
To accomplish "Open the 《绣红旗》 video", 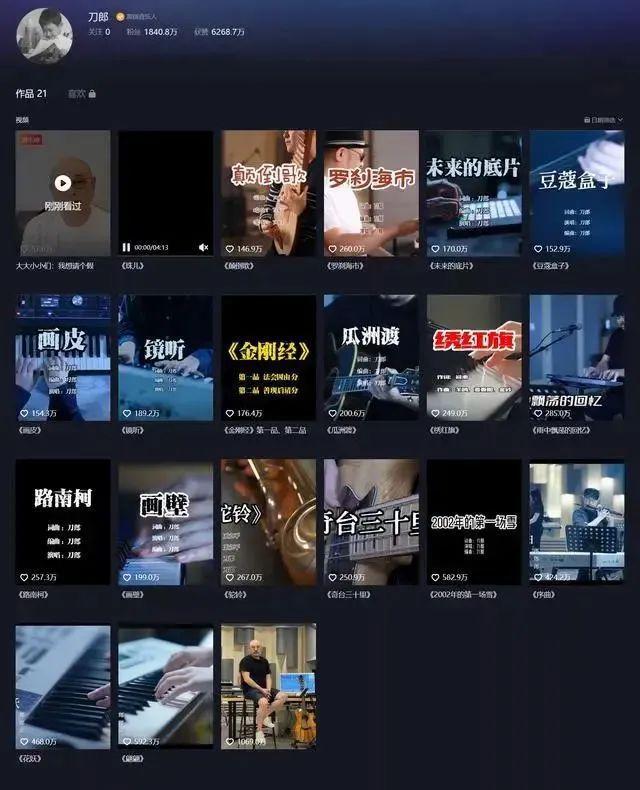I will click(x=474, y=357).
